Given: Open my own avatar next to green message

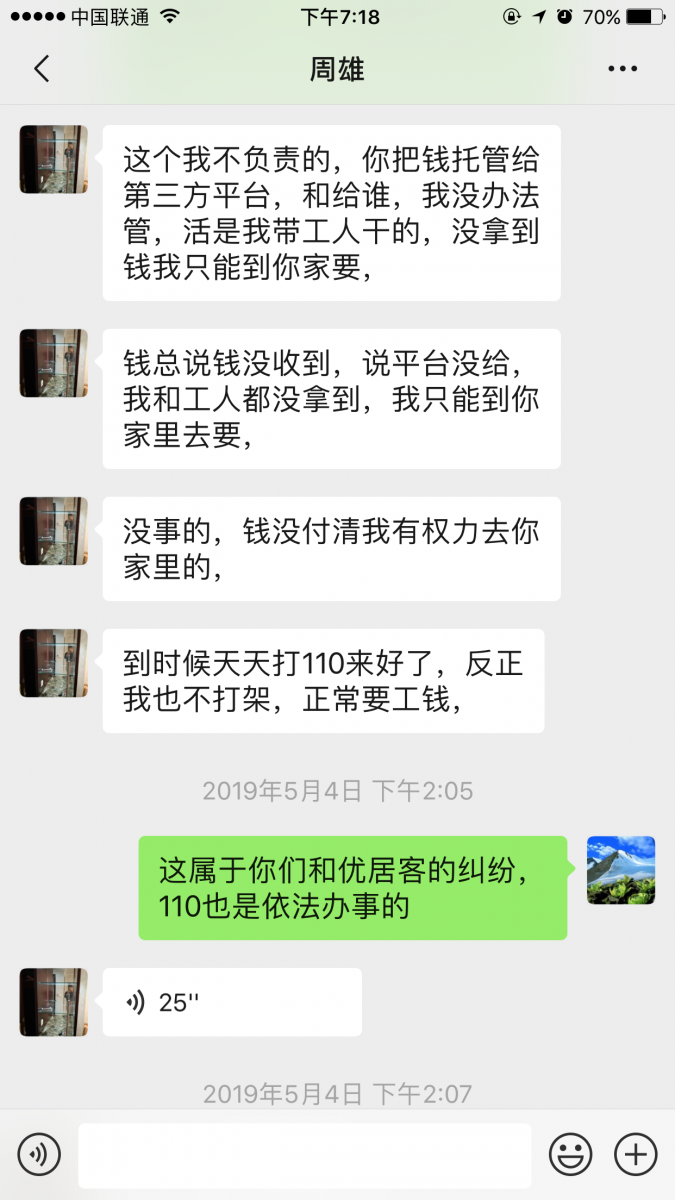Looking at the screenshot, I should click(620, 870).
